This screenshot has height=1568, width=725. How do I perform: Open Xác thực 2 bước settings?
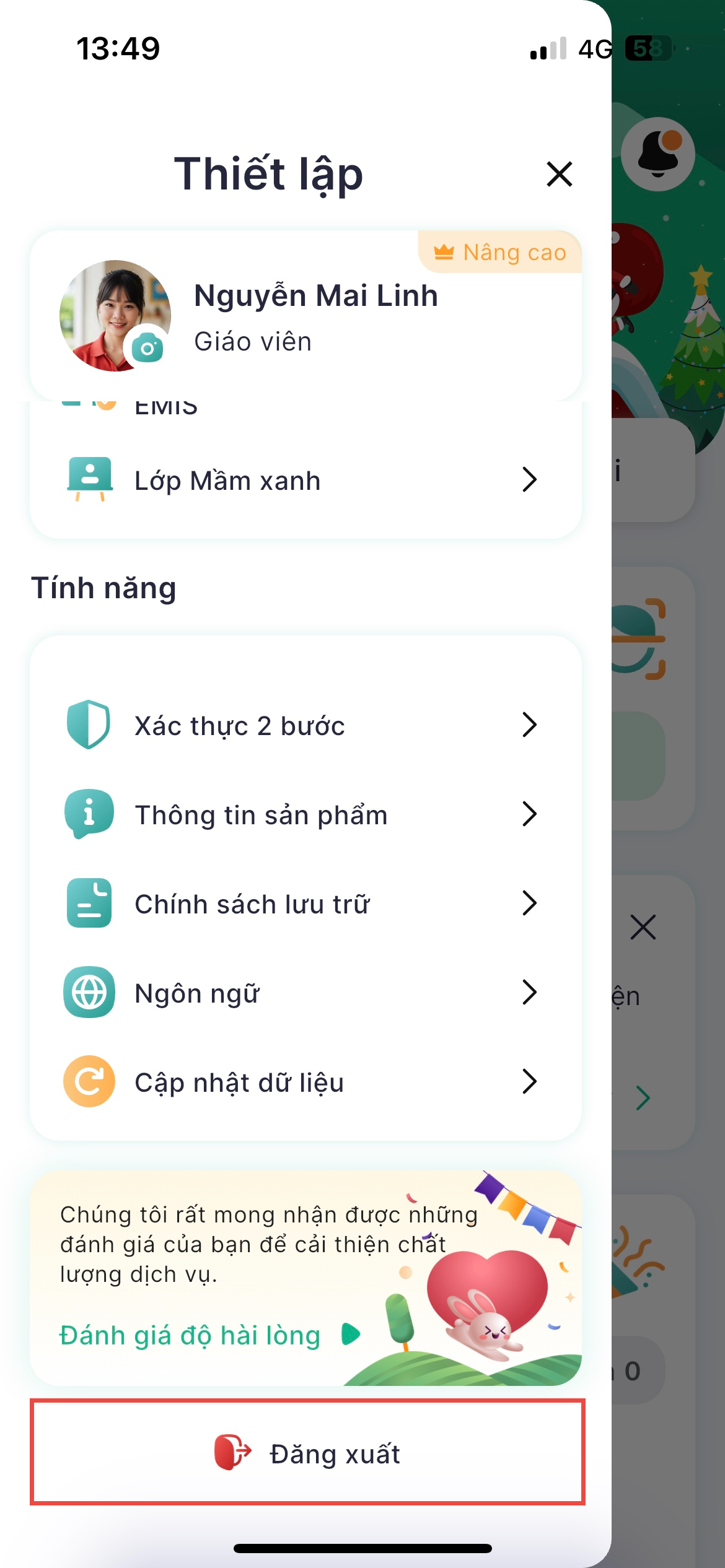[305, 725]
